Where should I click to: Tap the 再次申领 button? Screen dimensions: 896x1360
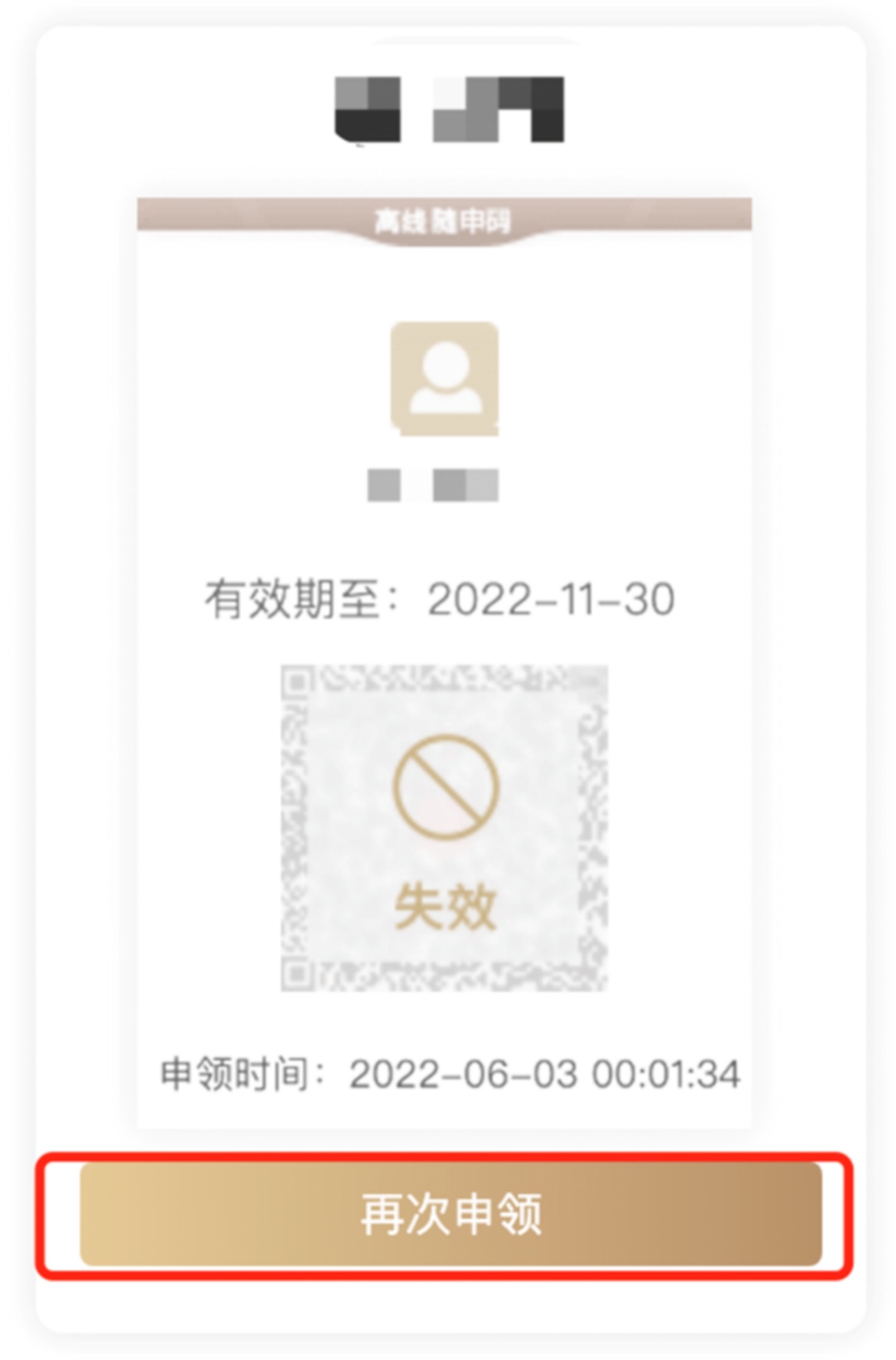(450, 1214)
